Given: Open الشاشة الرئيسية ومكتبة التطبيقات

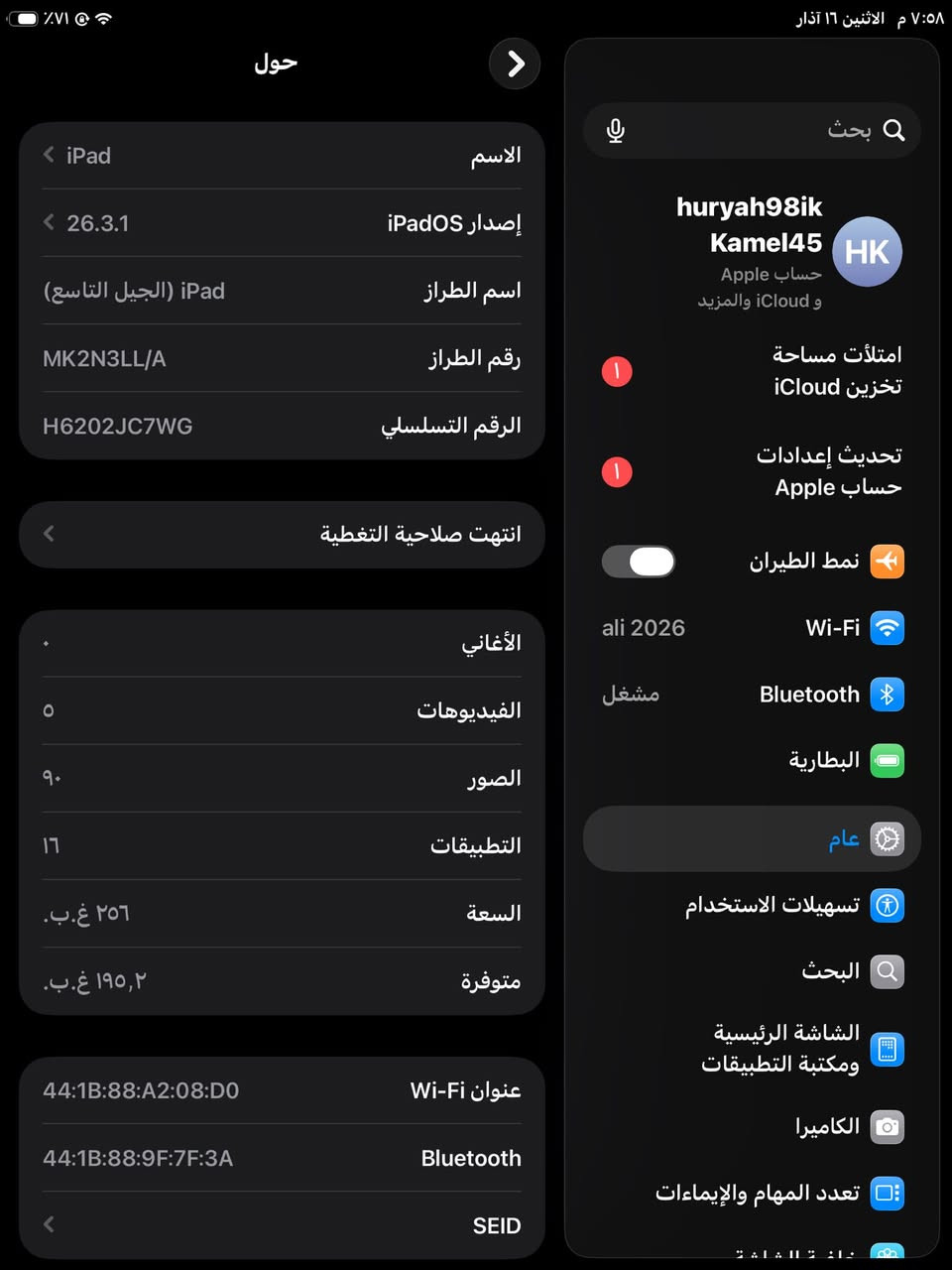Looking at the screenshot, I should (x=754, y=1049).
